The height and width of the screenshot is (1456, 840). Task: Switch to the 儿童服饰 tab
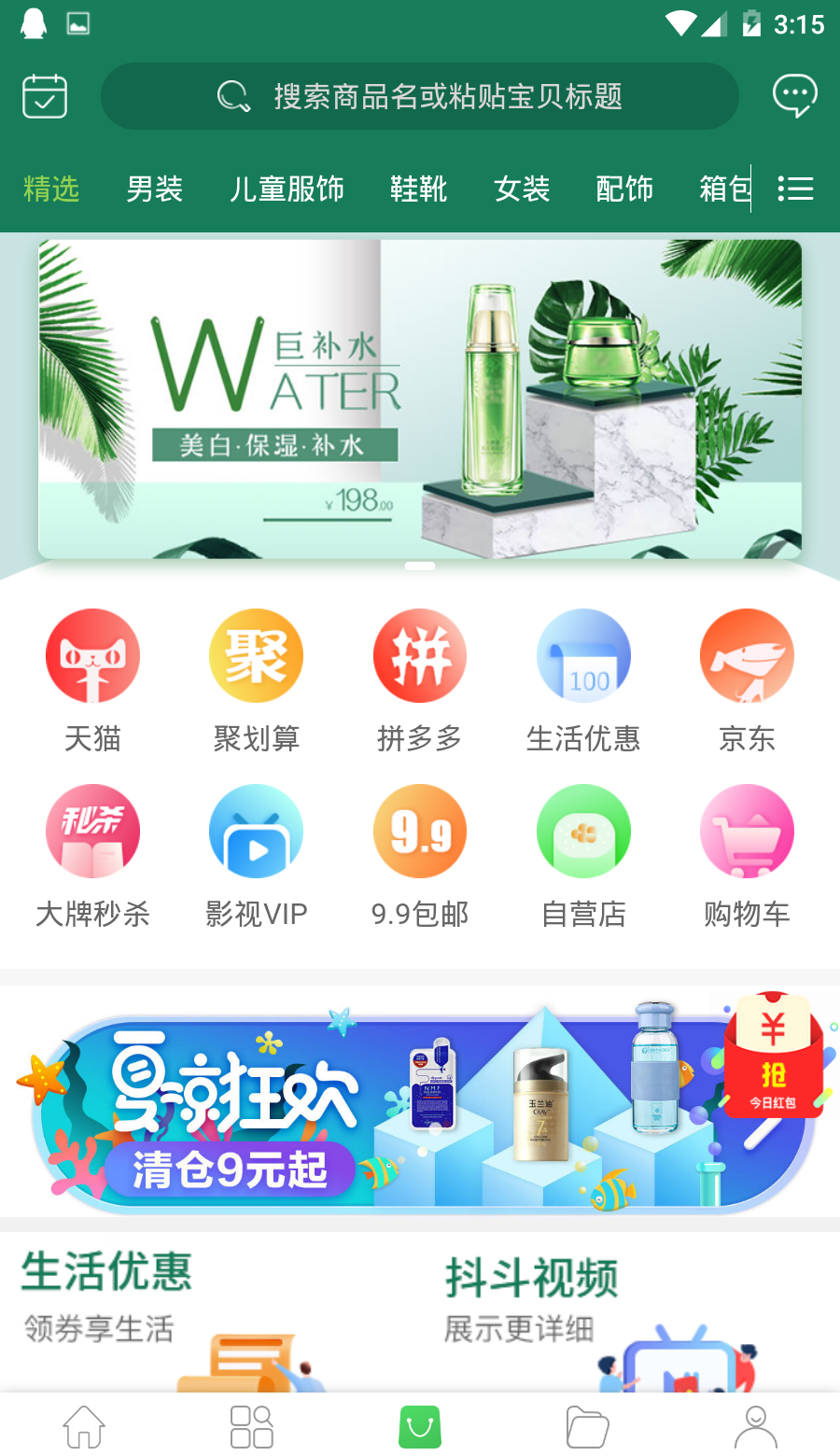[287, 189]
